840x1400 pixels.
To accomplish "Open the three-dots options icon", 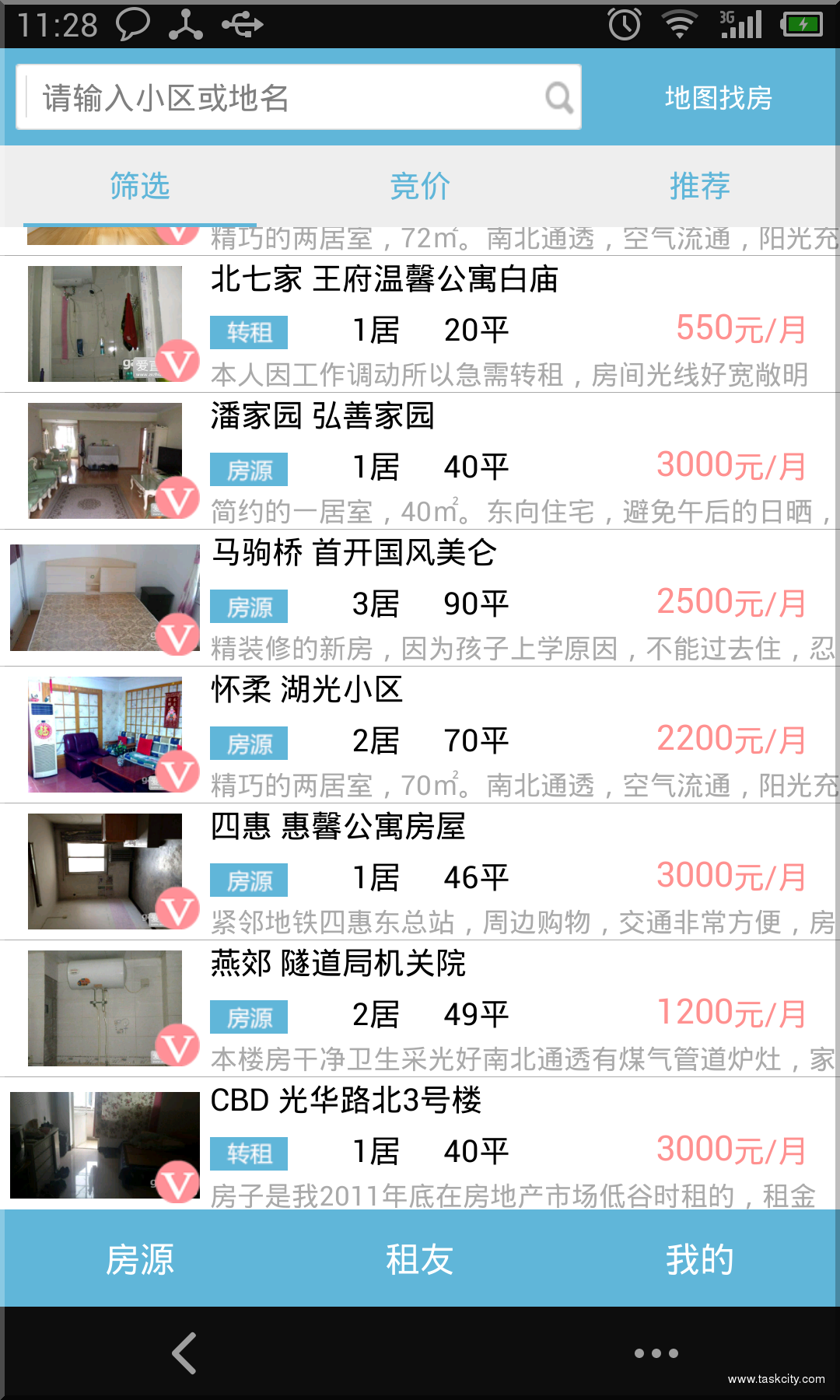I will [656, 1353].
